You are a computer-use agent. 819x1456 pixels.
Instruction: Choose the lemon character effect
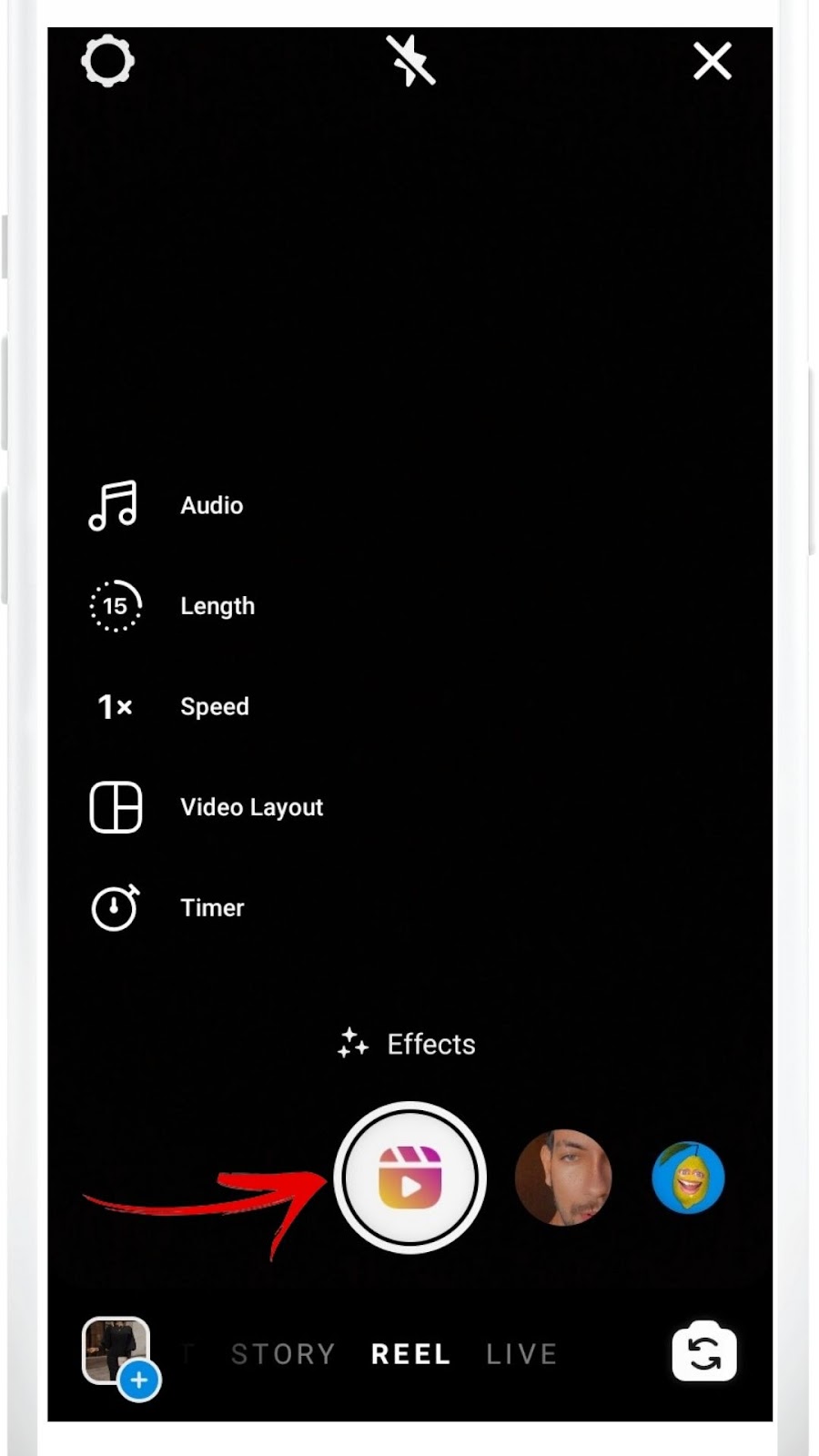point(688,1178)
